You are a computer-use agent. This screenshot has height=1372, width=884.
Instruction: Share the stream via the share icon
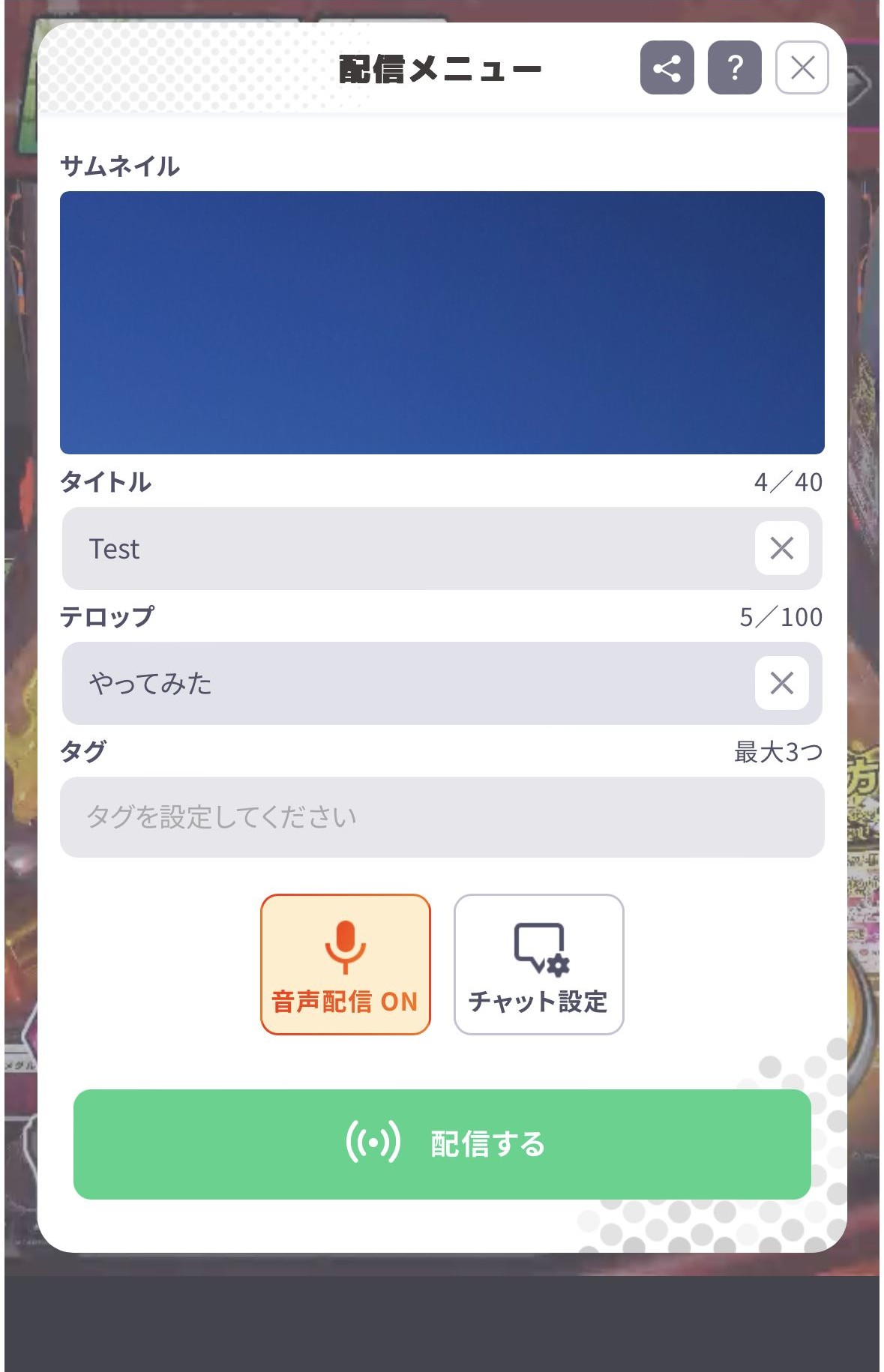[x=667, y=68]
